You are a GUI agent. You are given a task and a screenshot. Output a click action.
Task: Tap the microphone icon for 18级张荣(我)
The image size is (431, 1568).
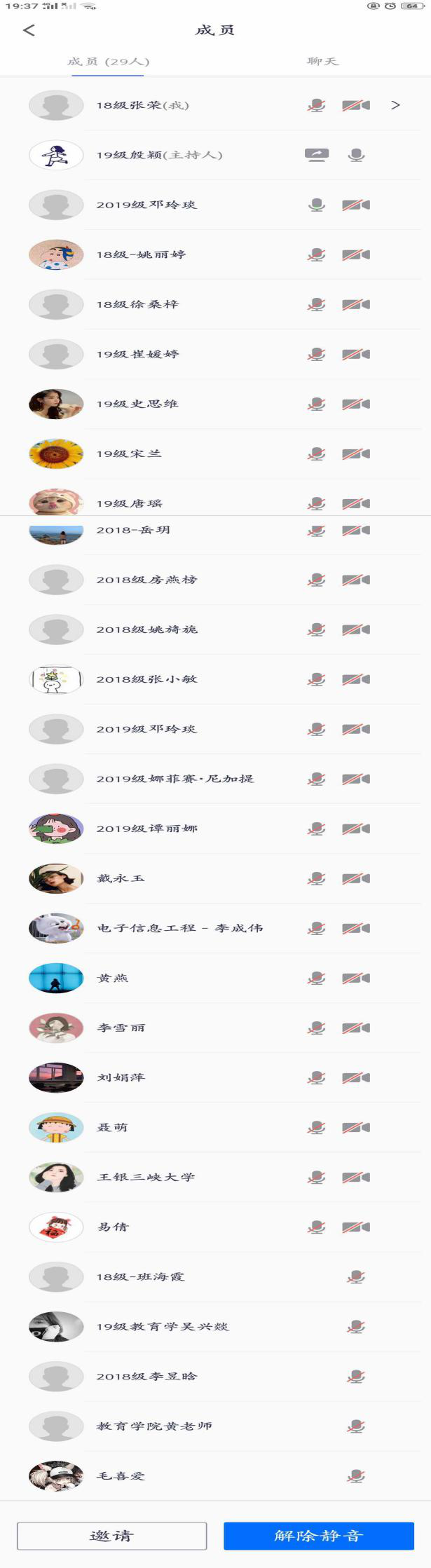317,105
